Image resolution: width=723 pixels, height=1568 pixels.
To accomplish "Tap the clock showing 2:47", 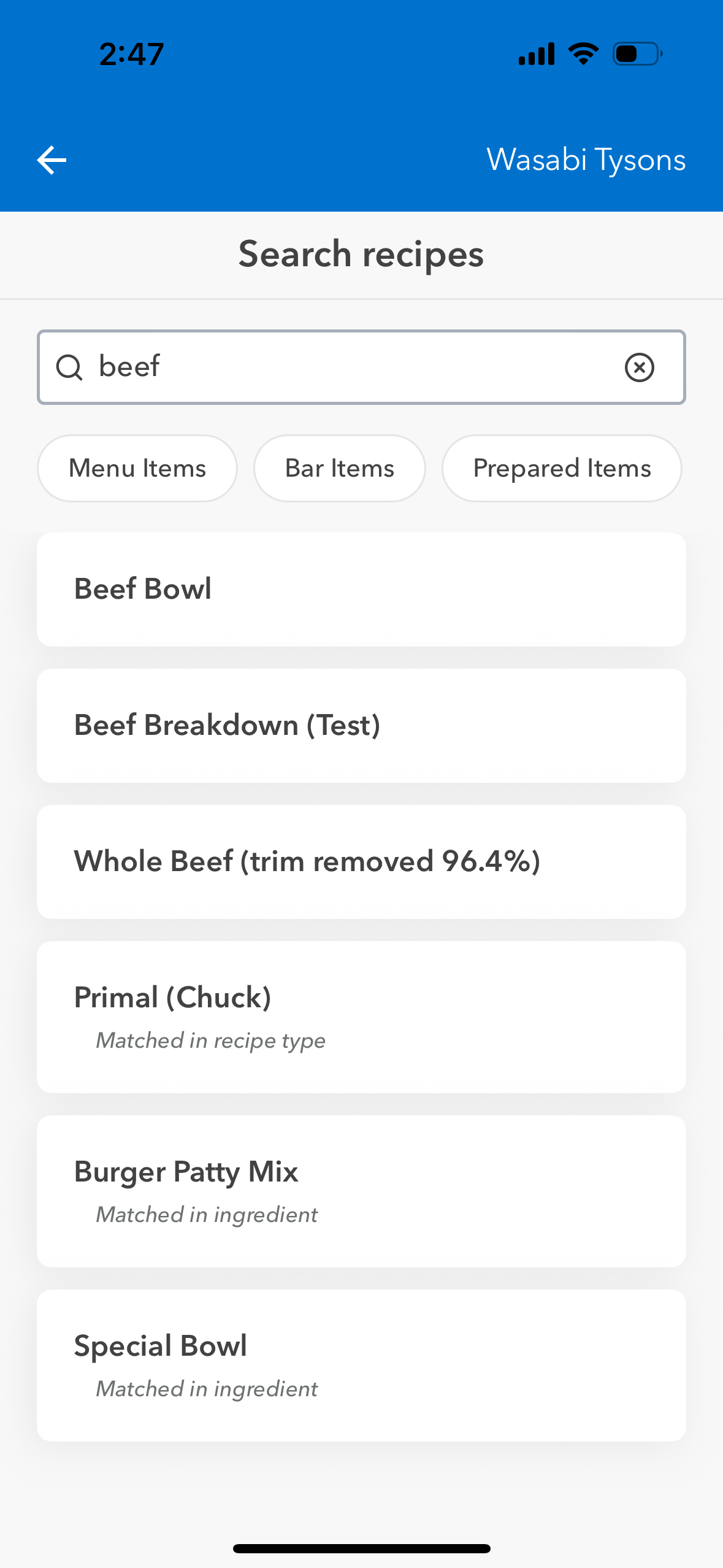I will (130, 53).
